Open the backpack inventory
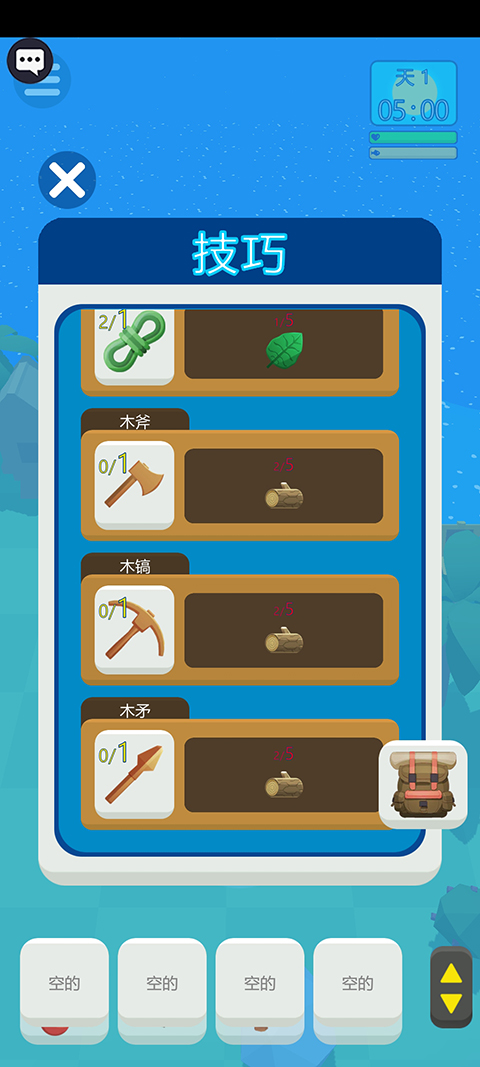The width and height of the screenshot is (480, 1067). point(423,784)
